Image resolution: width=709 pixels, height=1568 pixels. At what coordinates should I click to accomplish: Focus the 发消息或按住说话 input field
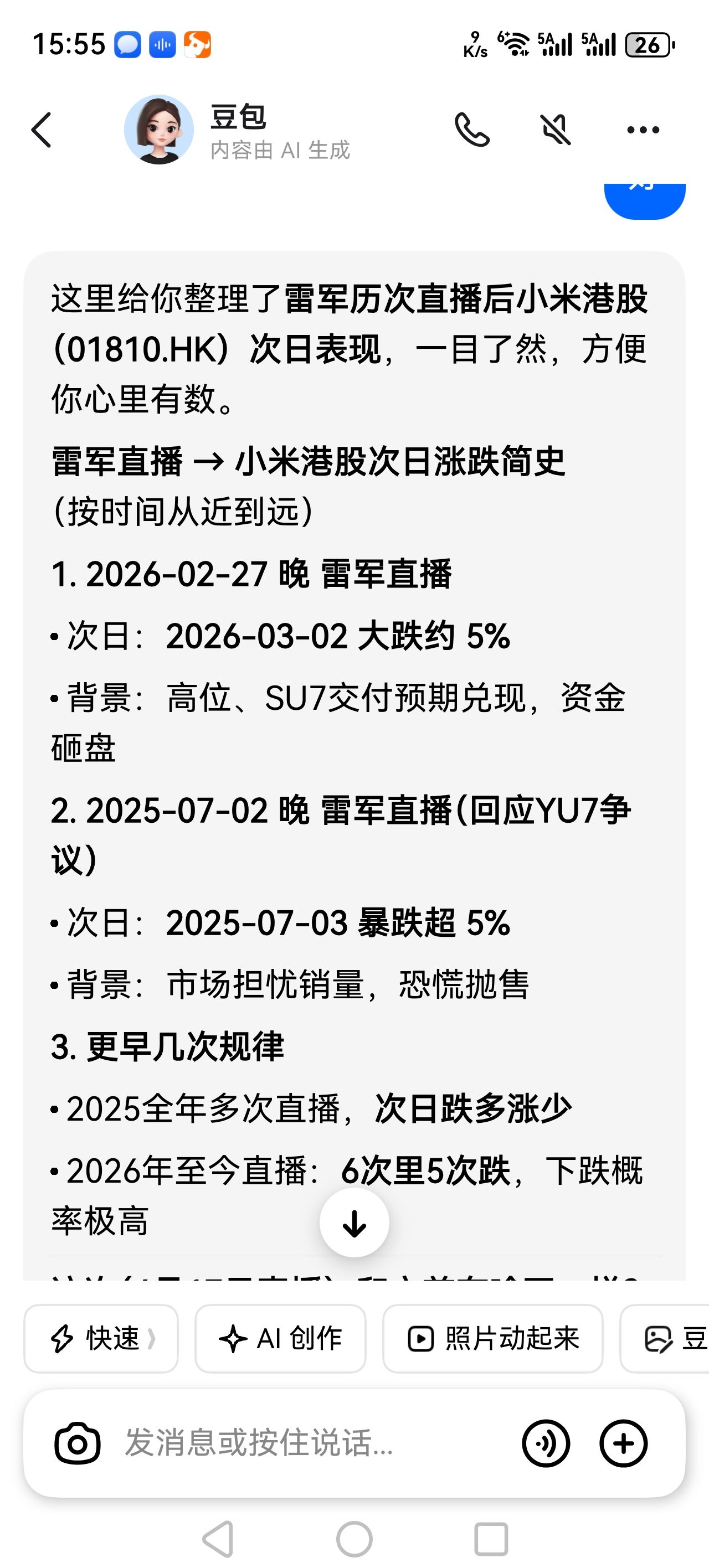pos(305,1443)
